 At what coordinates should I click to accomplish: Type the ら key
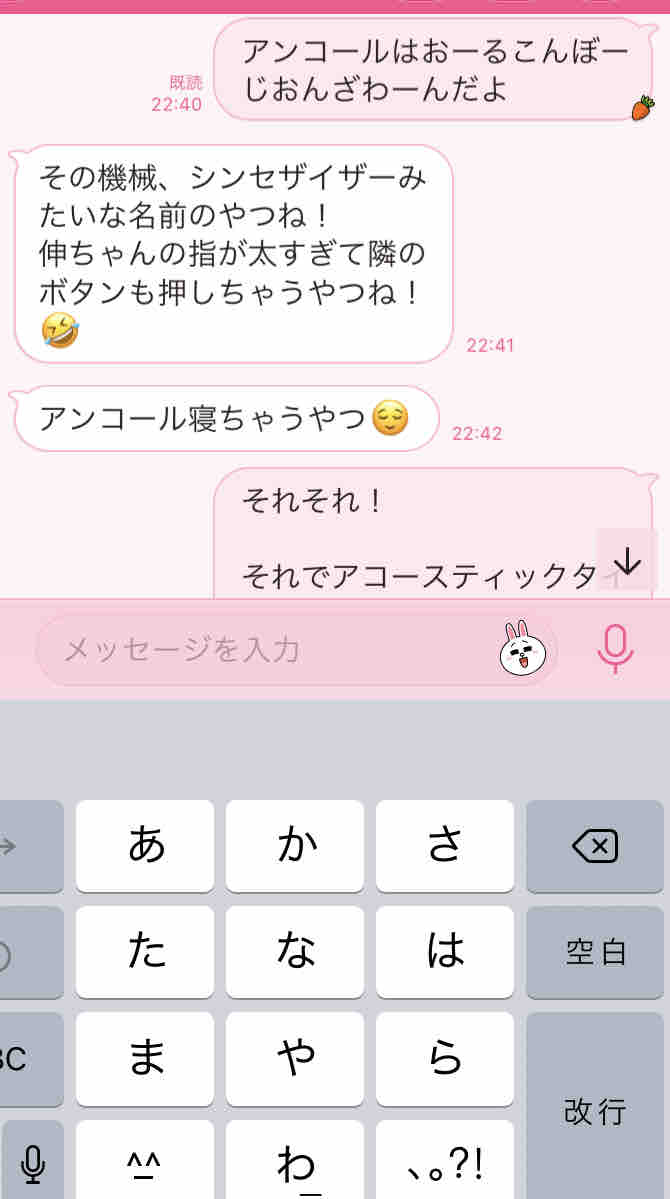click(444, 1059)
